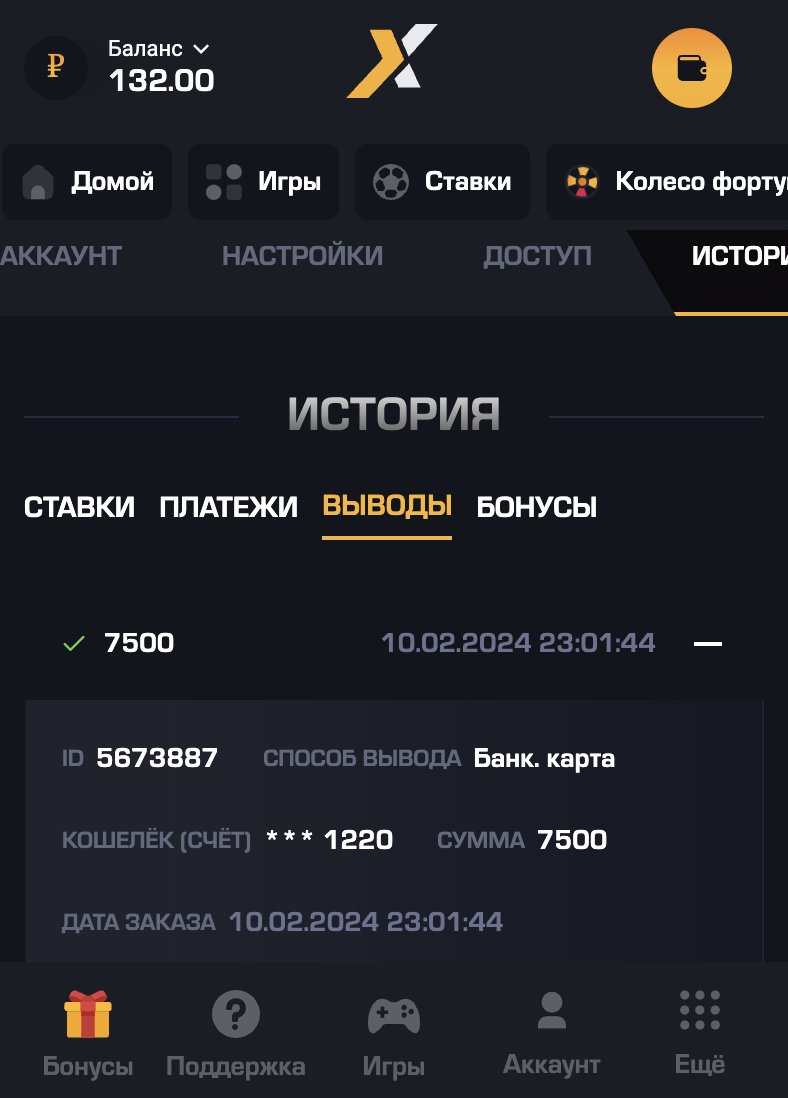Show Ставки history

[79, 507]
